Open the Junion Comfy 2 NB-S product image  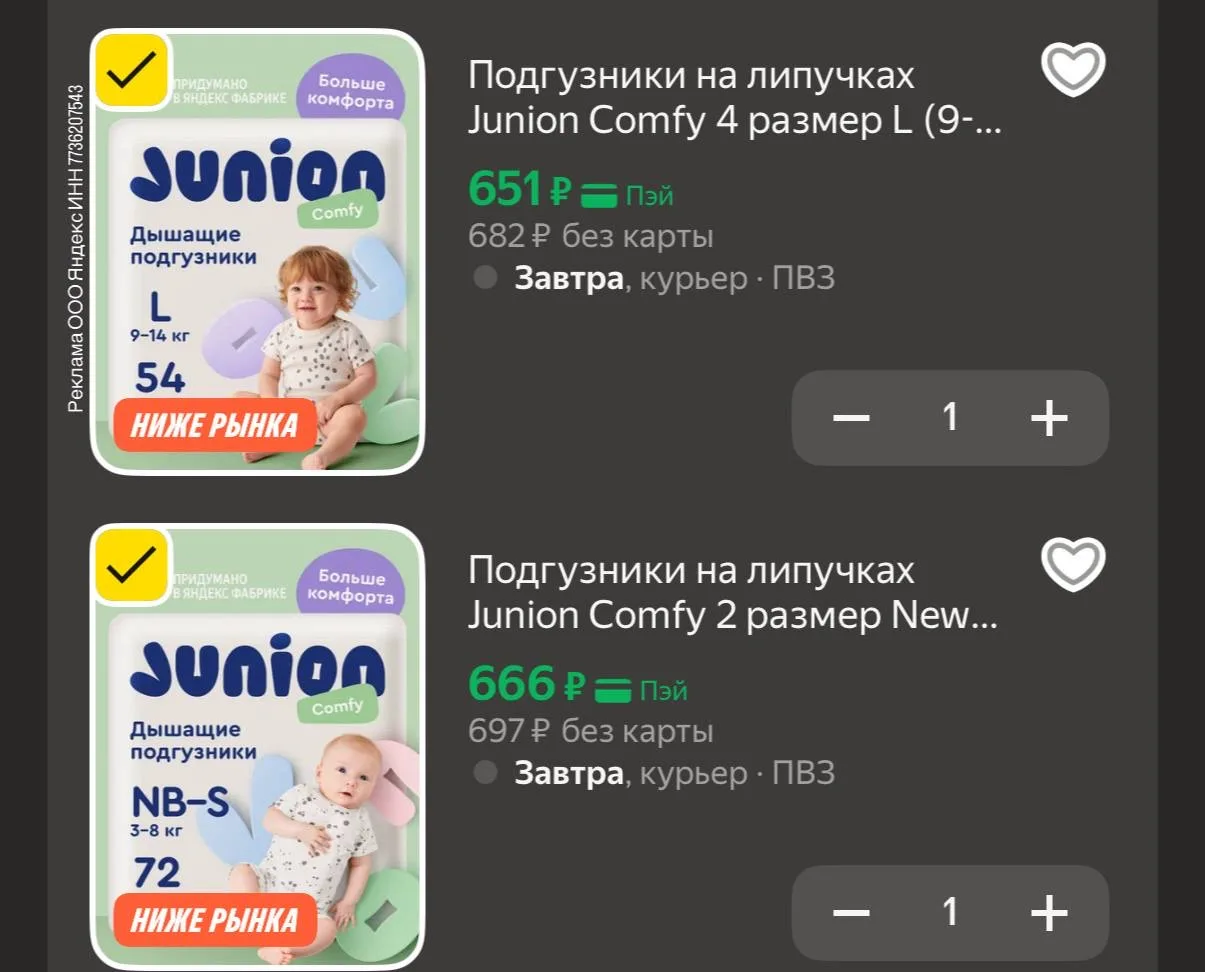[258, 770]
